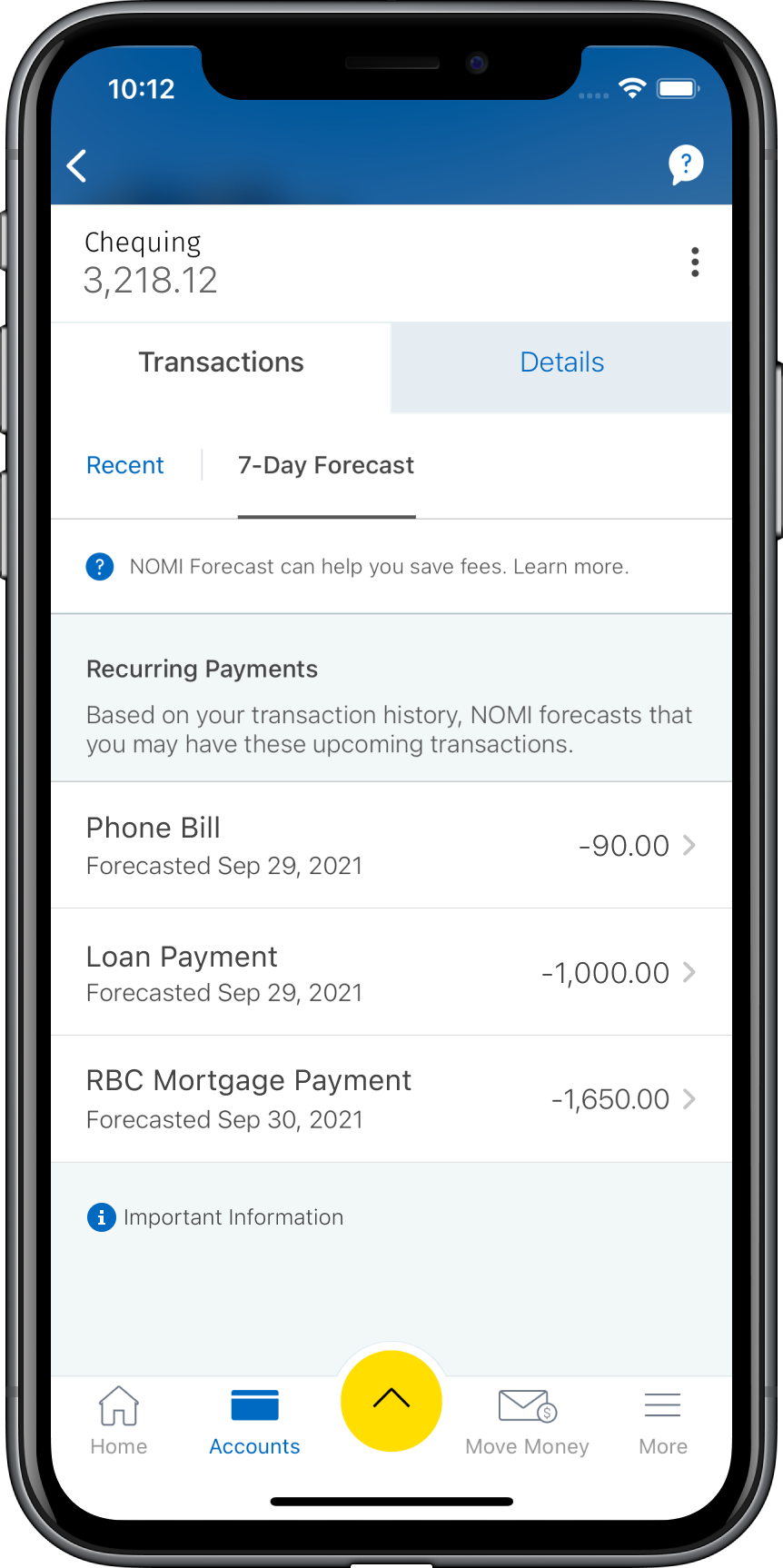Open the RBC Mortgage Payment forecast
Image resolution: width=783 pixels, height=1568 pixels.
click(391, 1098)
